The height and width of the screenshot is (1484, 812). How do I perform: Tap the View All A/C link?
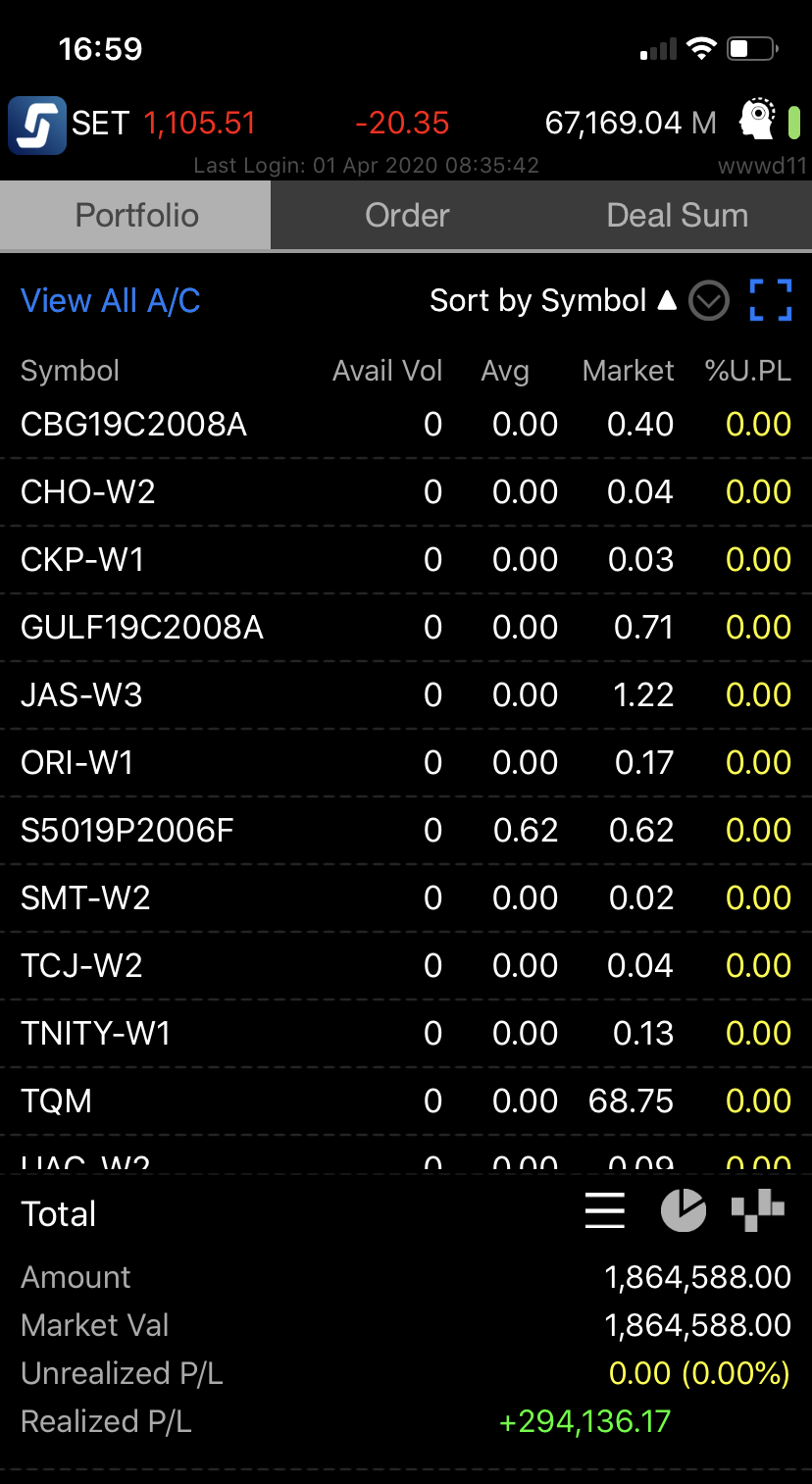point(111,301)
